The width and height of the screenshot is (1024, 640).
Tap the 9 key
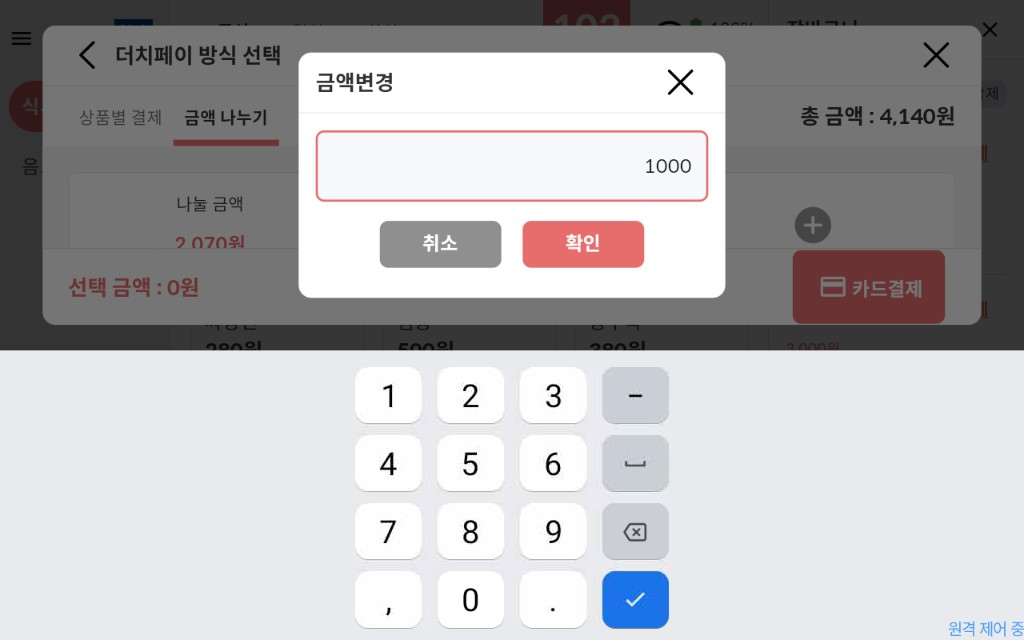(553, 532)
